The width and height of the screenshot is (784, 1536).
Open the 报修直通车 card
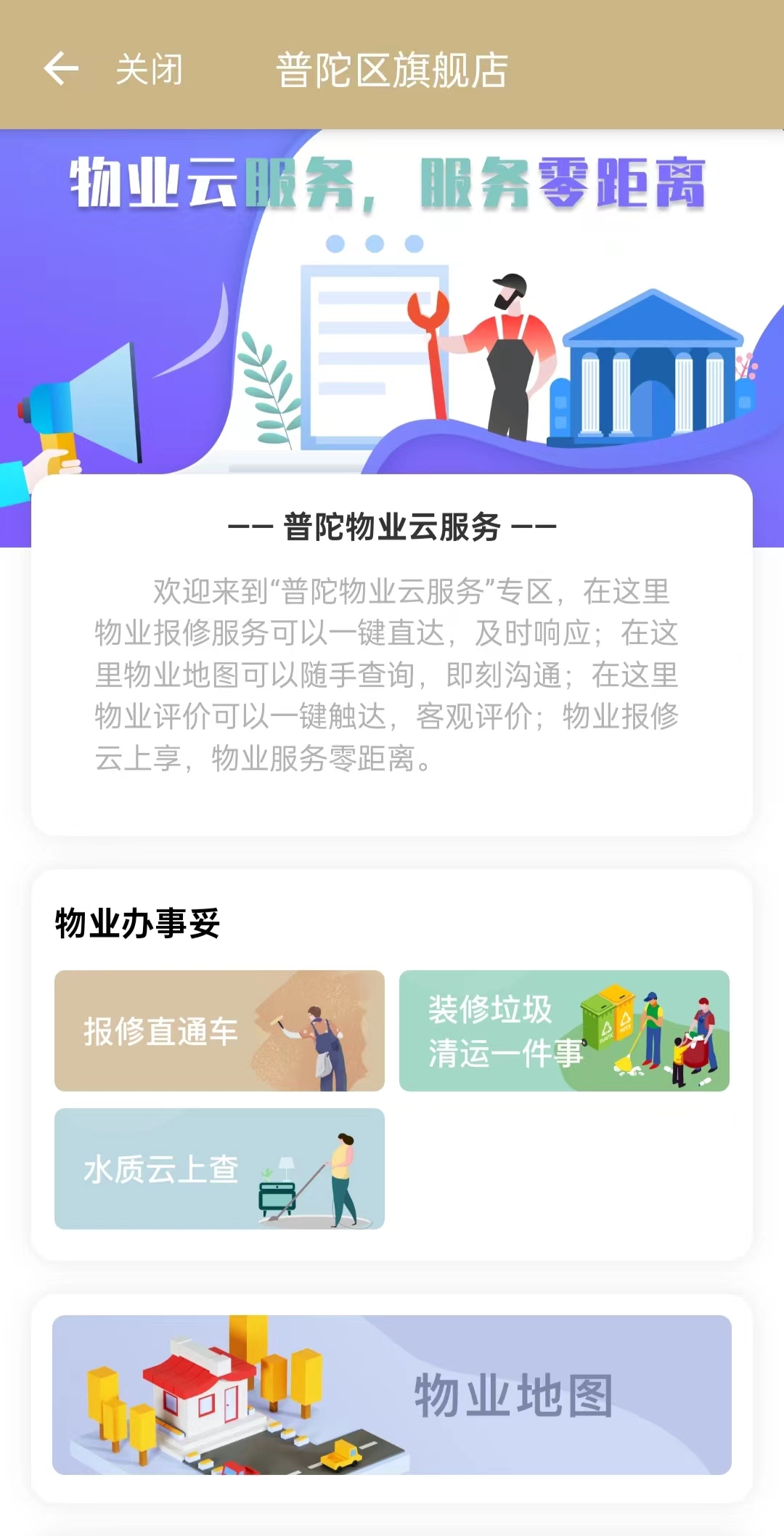point(219,1031)
